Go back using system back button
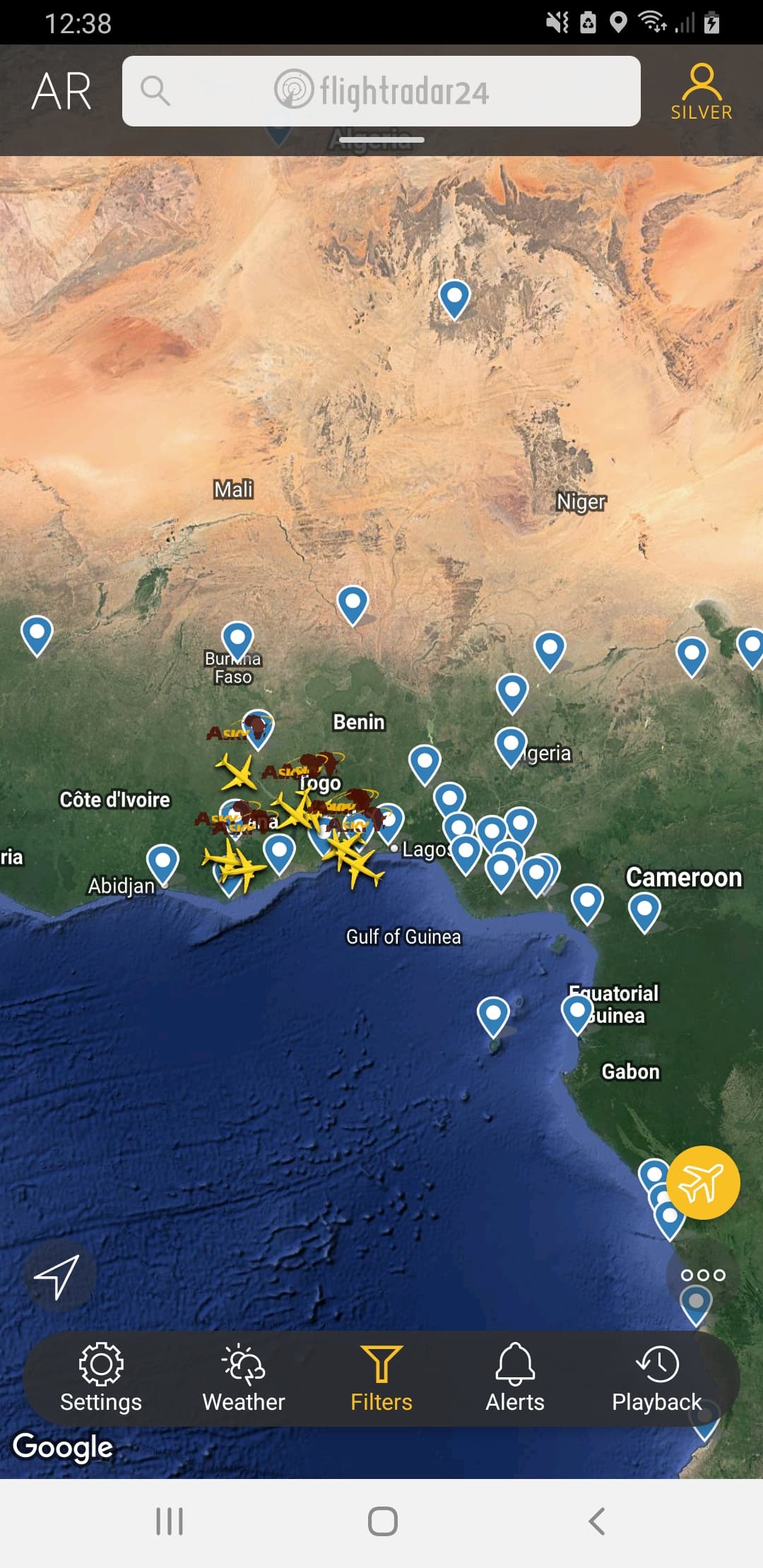The height and width of the screenshot is (1568, 763). coord(597,1521)
